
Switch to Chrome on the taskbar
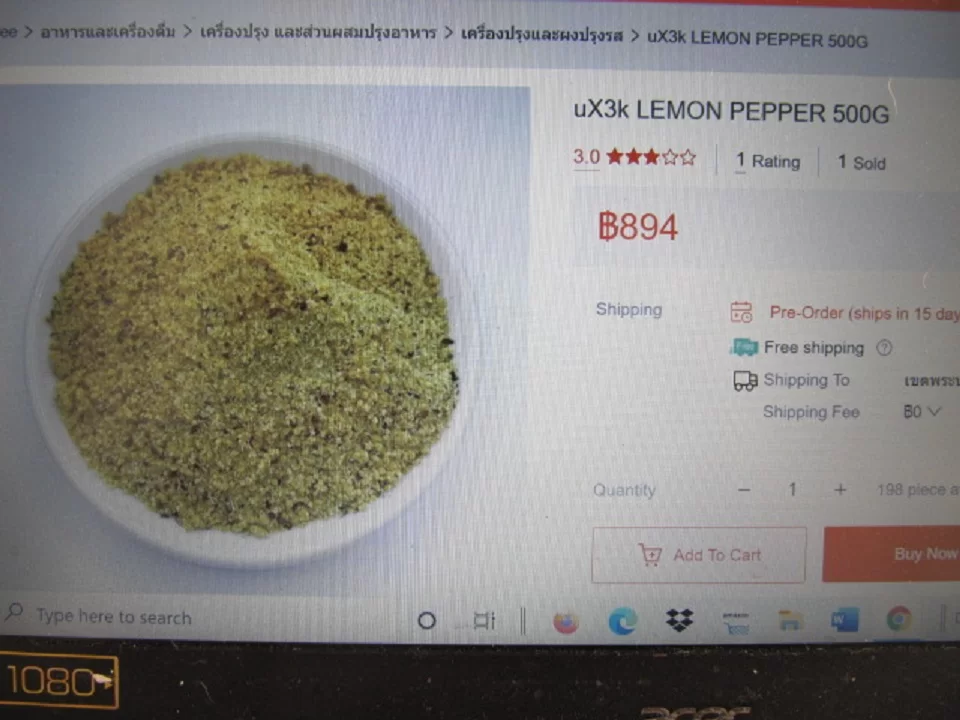click(x=899, y=620)
